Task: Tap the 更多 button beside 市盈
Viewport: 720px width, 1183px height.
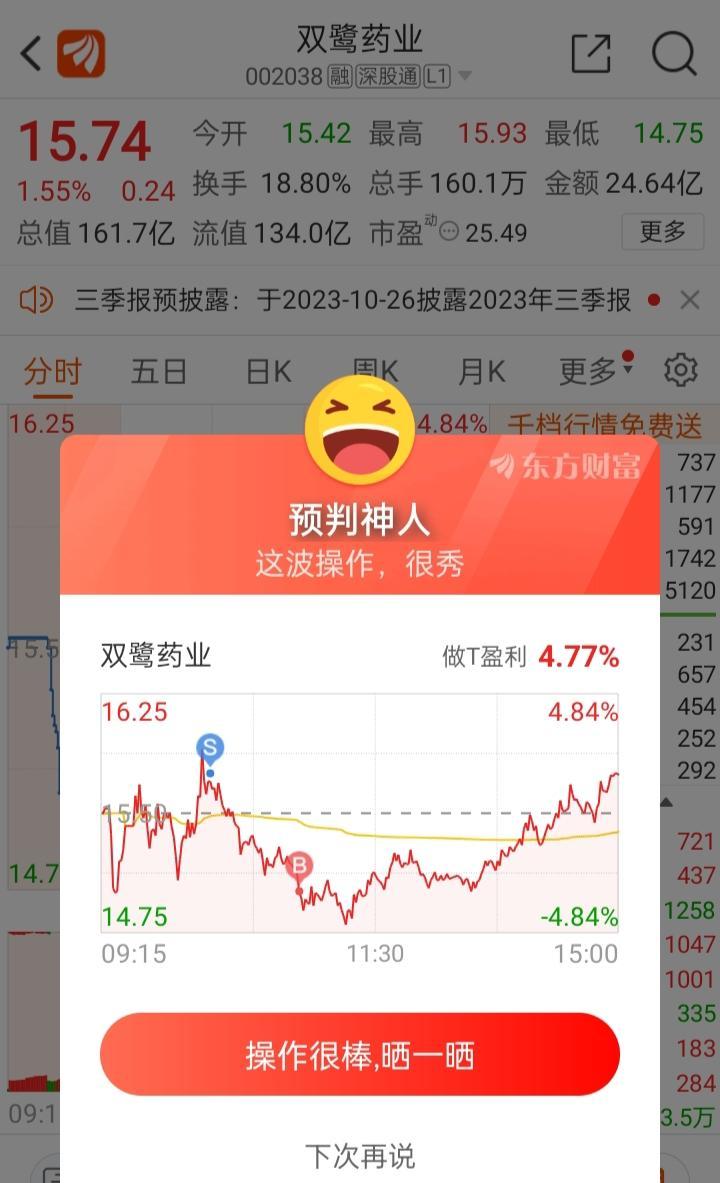Action: tap(663, 232)
